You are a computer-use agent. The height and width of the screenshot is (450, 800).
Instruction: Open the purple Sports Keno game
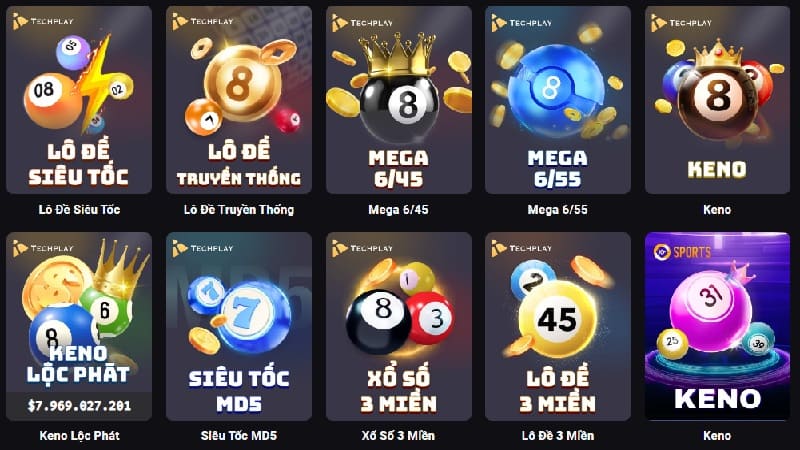[x=717, y=326]
